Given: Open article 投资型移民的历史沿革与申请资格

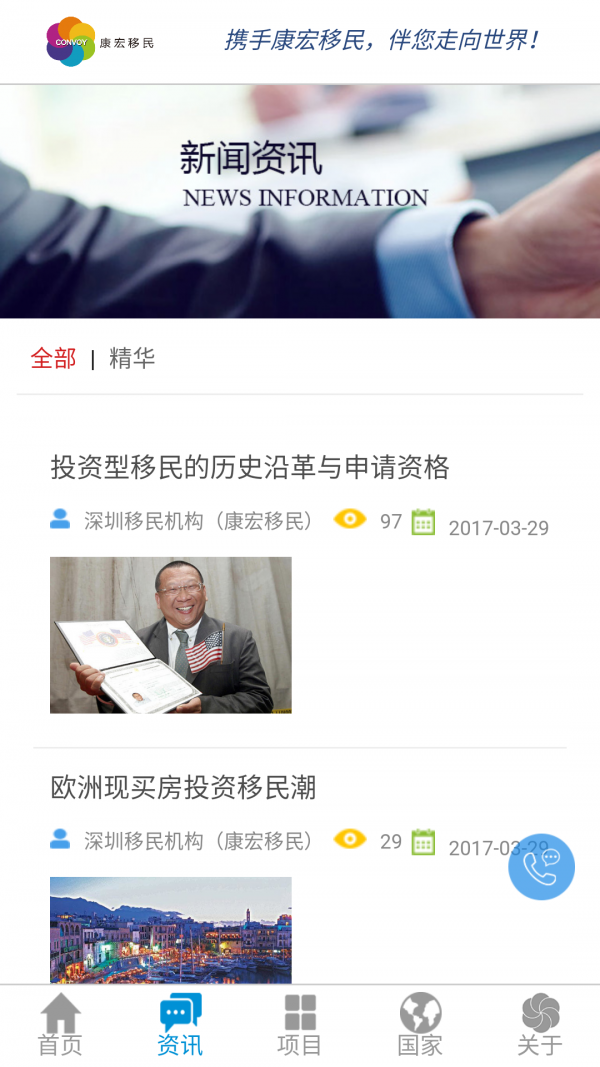Looking at the screenshot, I should pos(250,467).
